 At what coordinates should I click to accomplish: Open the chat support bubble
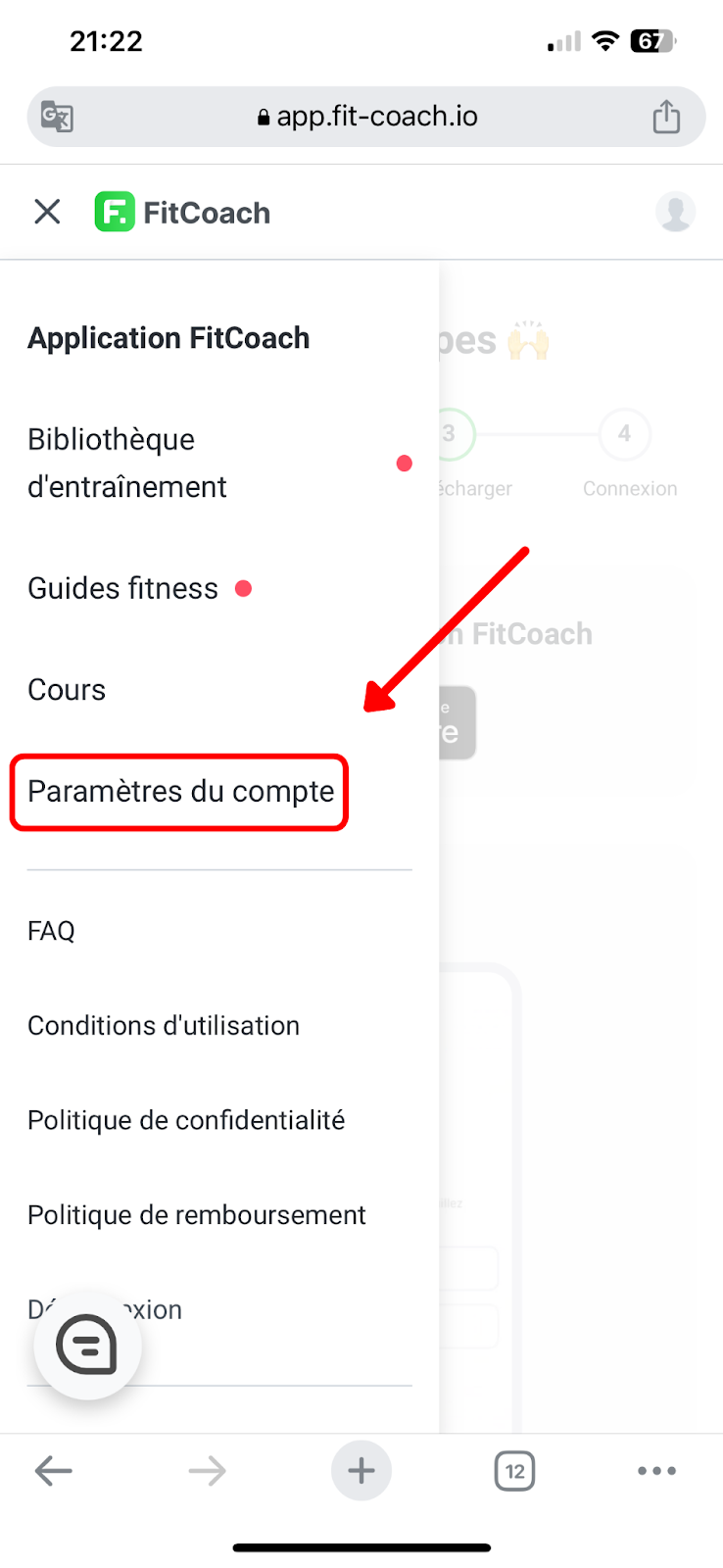click(x=88, y=1346)
